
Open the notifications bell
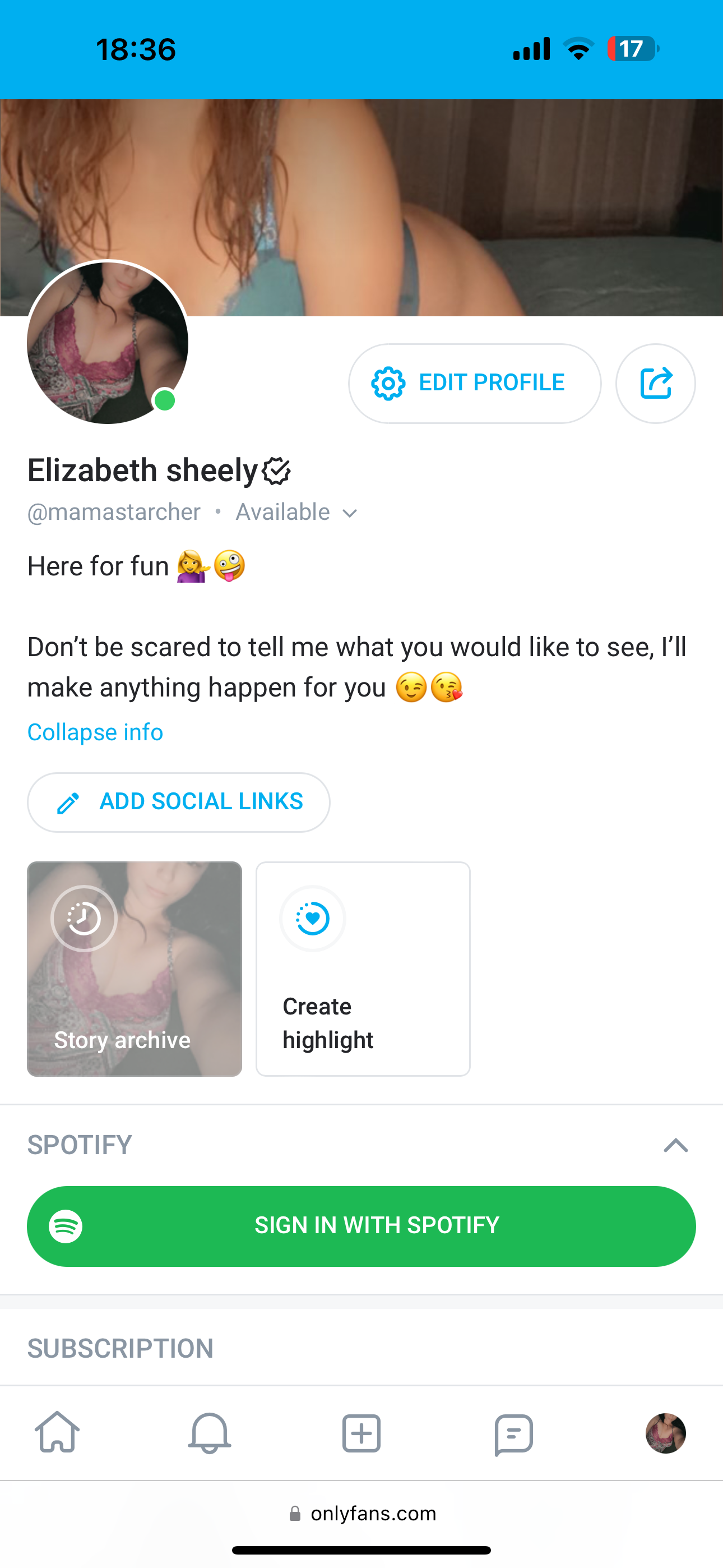tap(210, 1433)
